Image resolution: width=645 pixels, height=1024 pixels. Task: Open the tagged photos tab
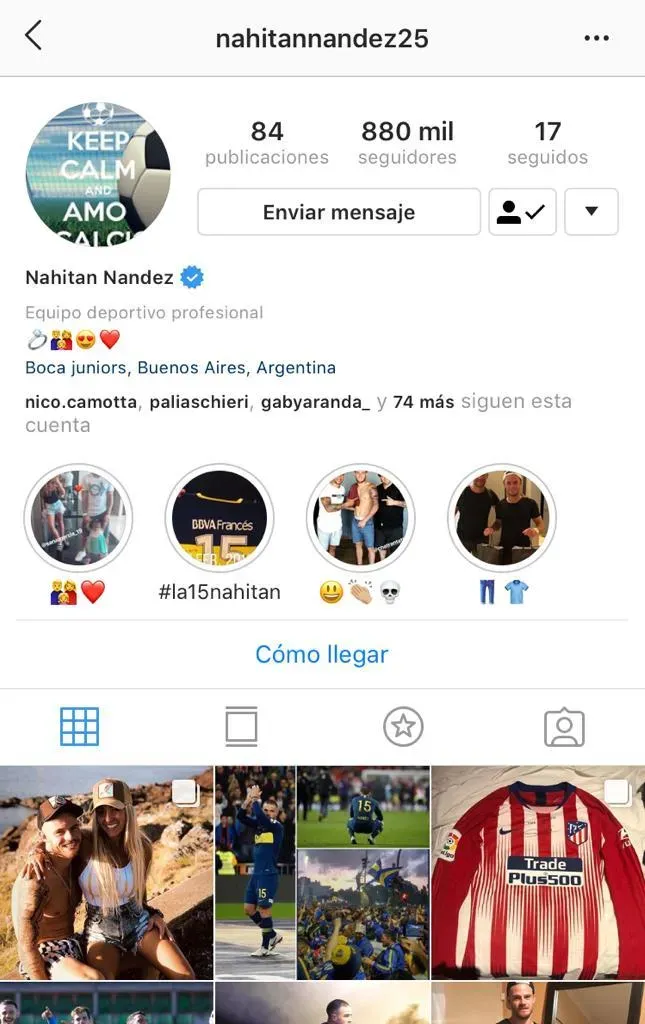[564, 727]
